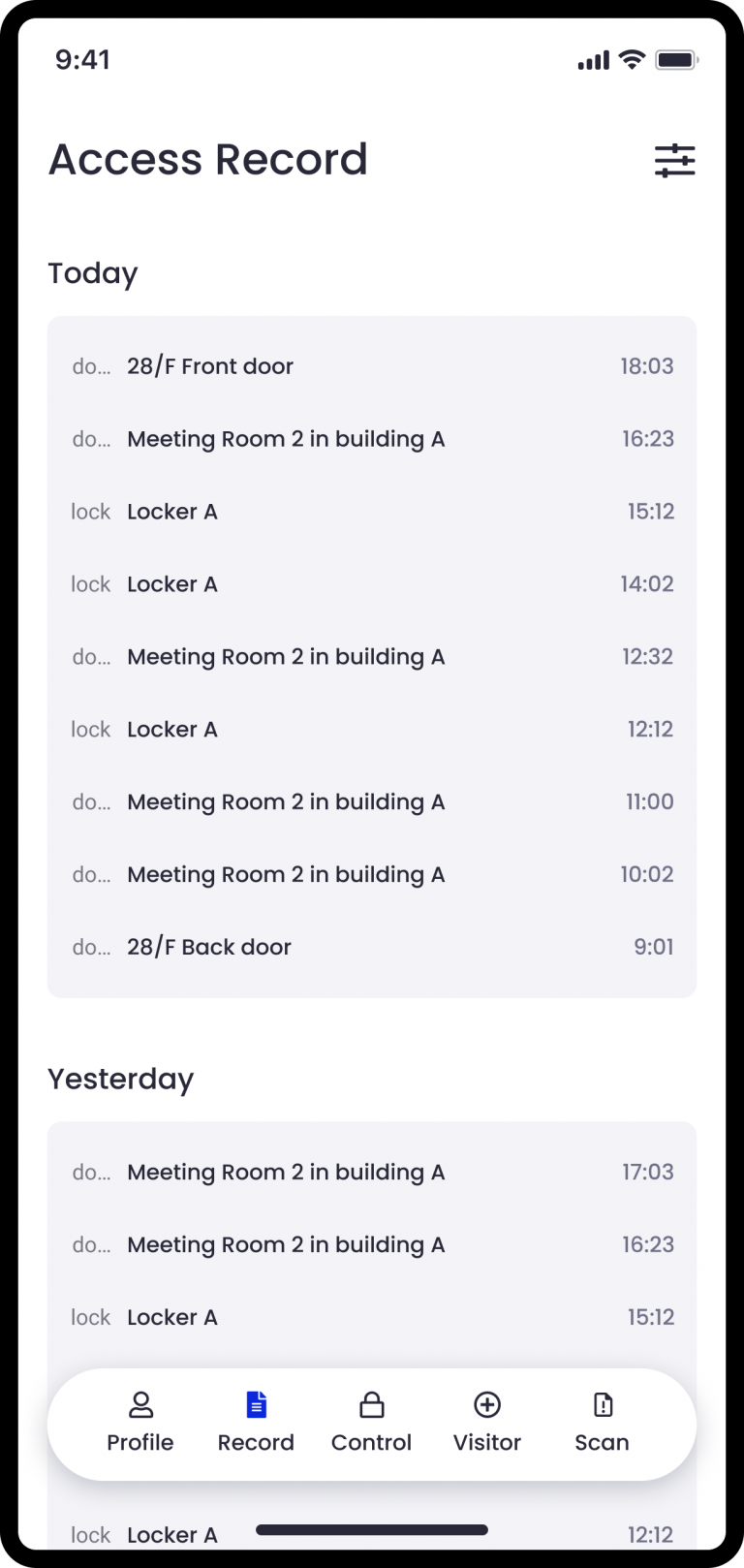Select the 28/F Front door record entry
This screenshot has width=744, height=1568.
point(371,366)
